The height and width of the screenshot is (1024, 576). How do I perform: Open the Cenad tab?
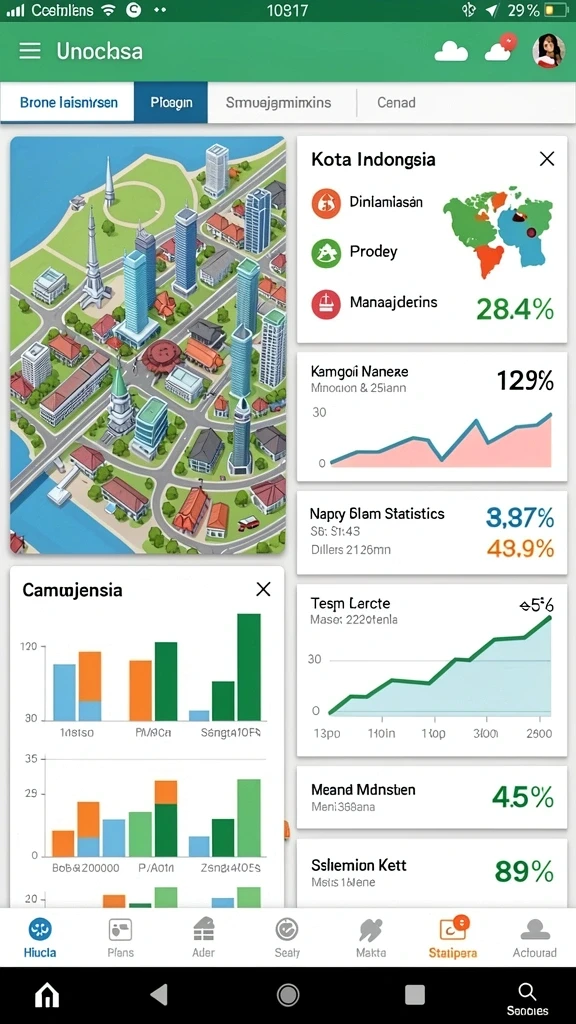tap(396, 103)
